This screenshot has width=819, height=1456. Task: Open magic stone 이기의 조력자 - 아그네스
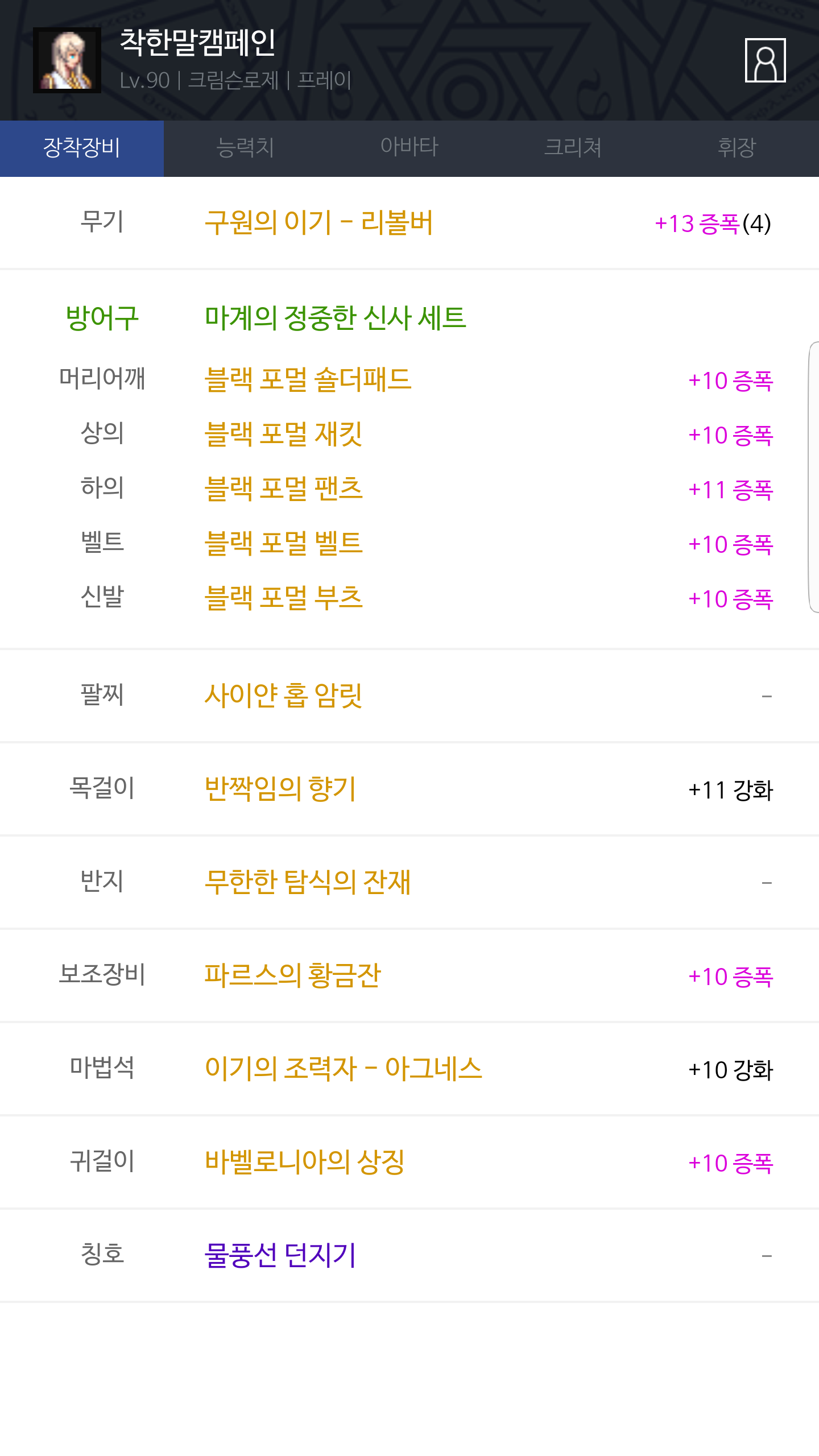[344, 1069]
